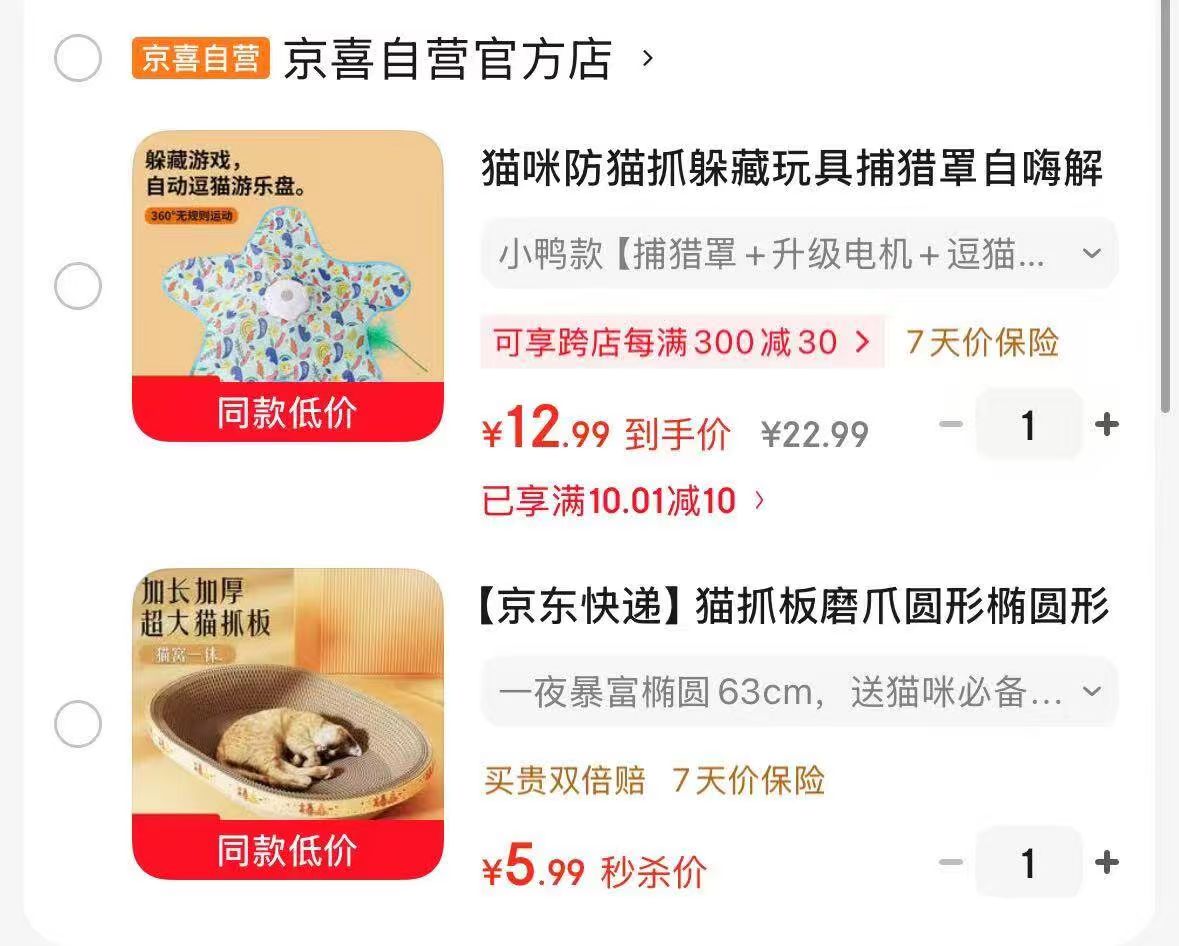
Task: Edit the quantity field of the 5.99 item
Action: [1029, 862]
